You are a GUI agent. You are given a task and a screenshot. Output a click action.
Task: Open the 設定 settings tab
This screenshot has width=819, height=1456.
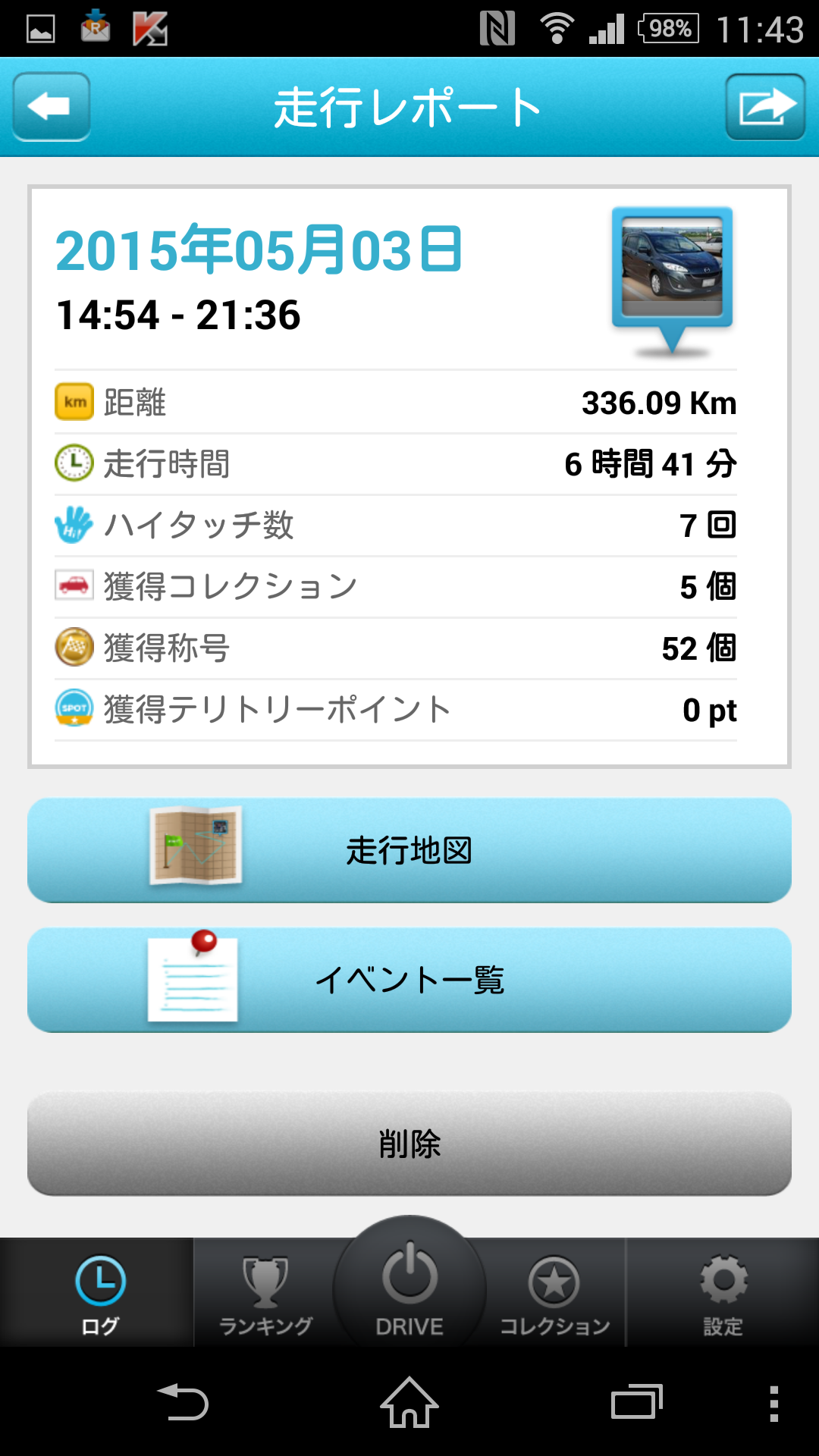click(x=723, y=1293)
